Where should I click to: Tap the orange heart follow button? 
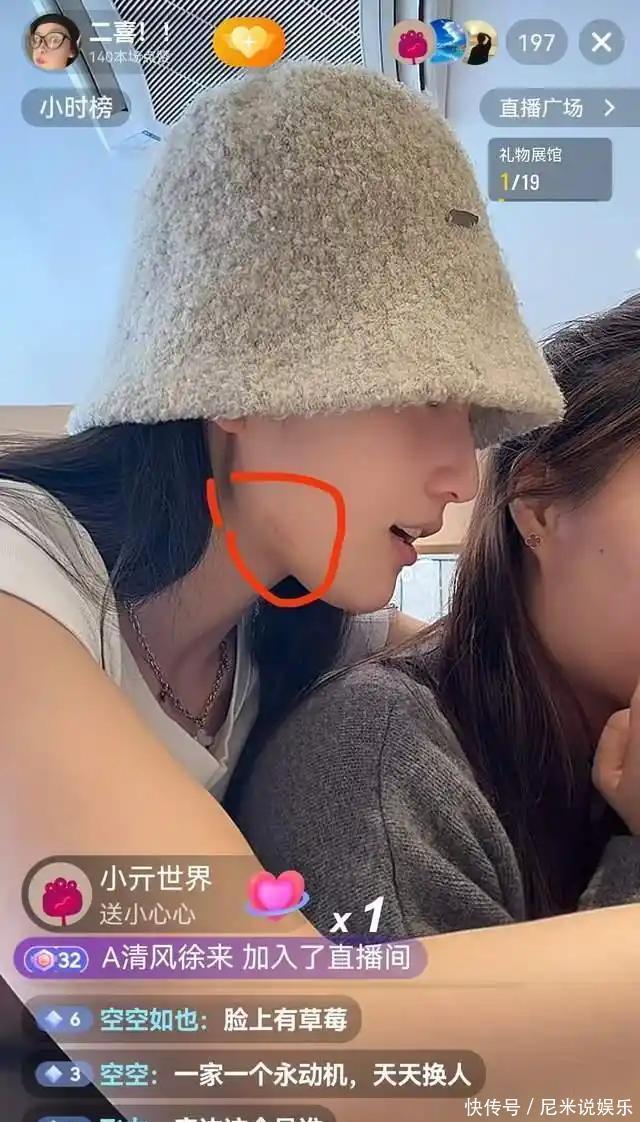(249, 42)
